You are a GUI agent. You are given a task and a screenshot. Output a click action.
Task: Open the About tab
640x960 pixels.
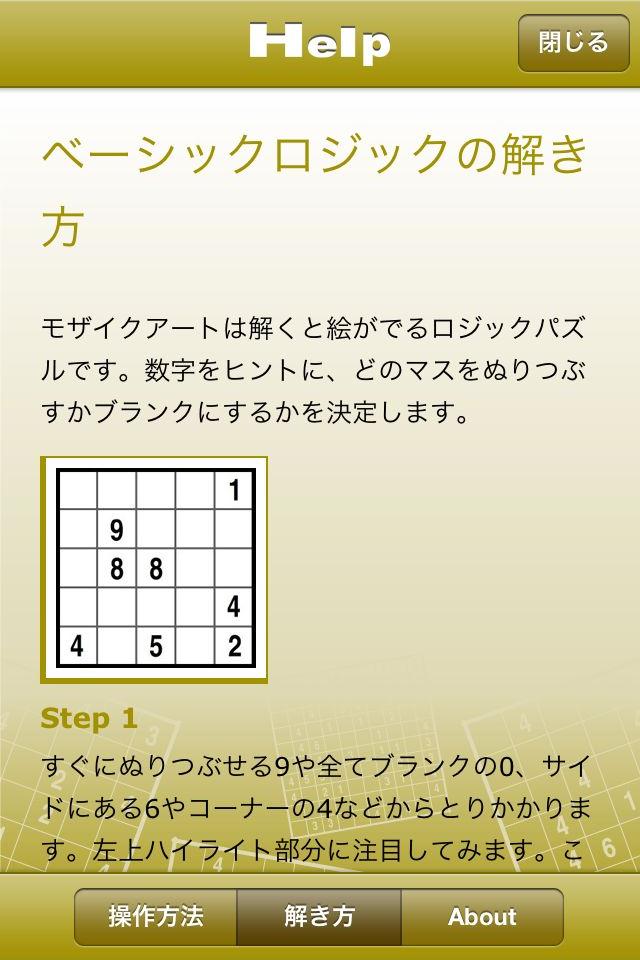click(482, 916)
